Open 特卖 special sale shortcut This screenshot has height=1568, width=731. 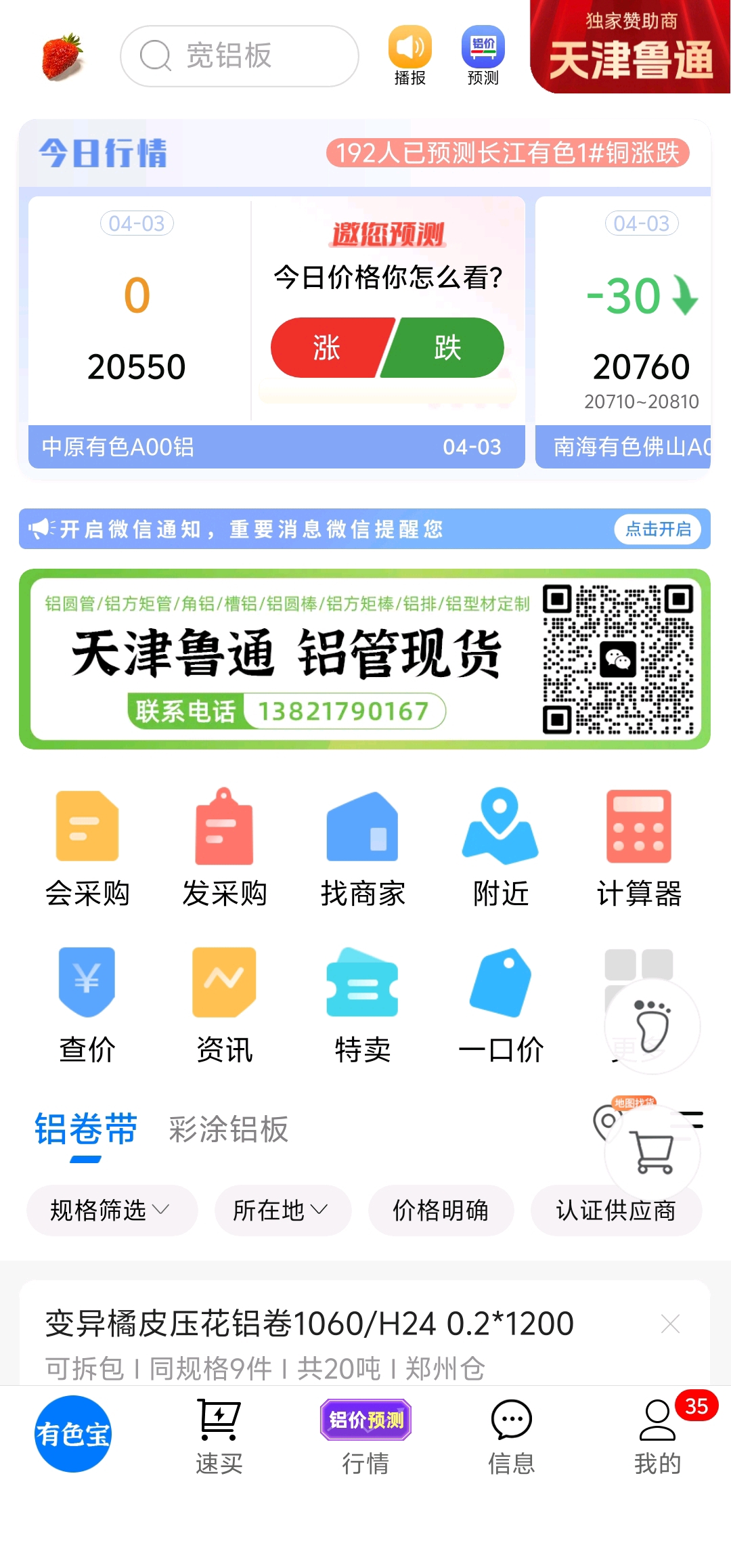[363, 1005]
